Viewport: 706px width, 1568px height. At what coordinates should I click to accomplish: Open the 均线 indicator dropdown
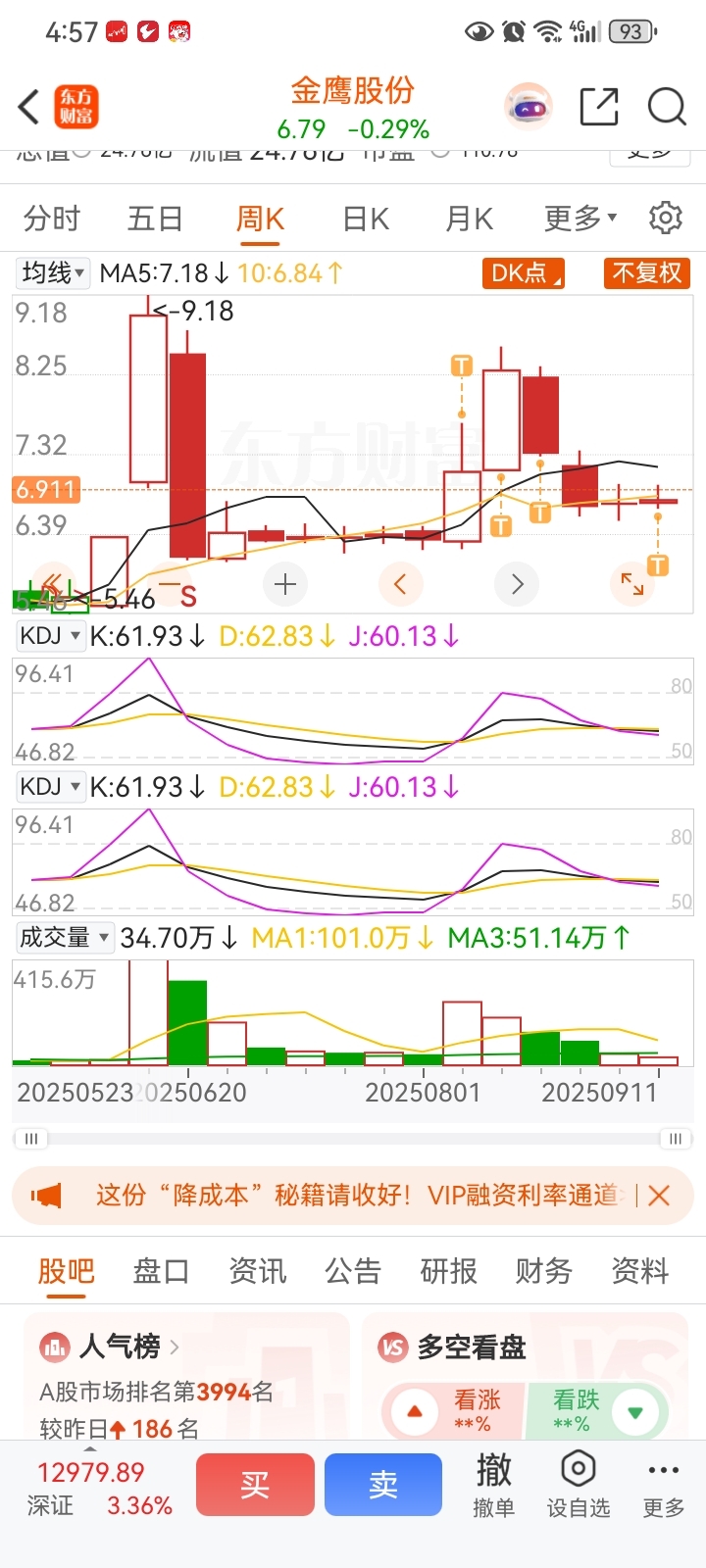tap(54, 272)
